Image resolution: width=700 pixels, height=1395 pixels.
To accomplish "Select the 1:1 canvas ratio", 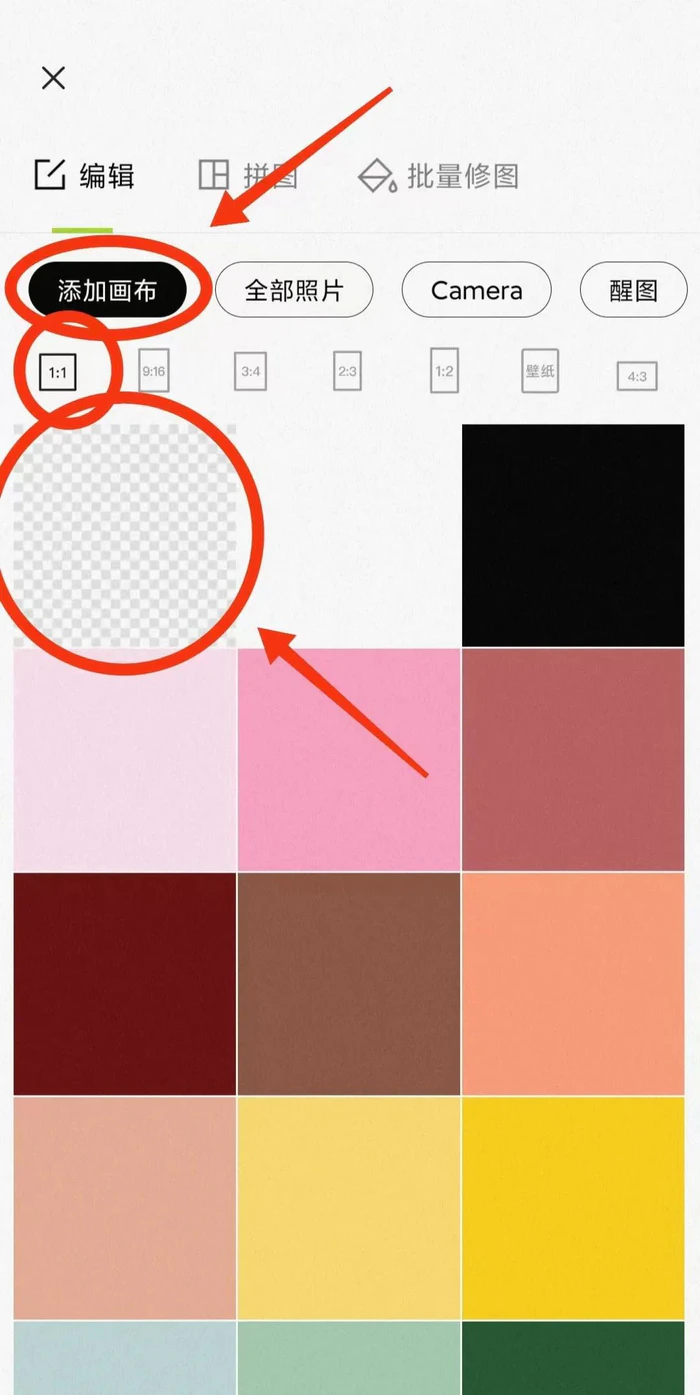I will pyautogui.click(x=58, y=373).
